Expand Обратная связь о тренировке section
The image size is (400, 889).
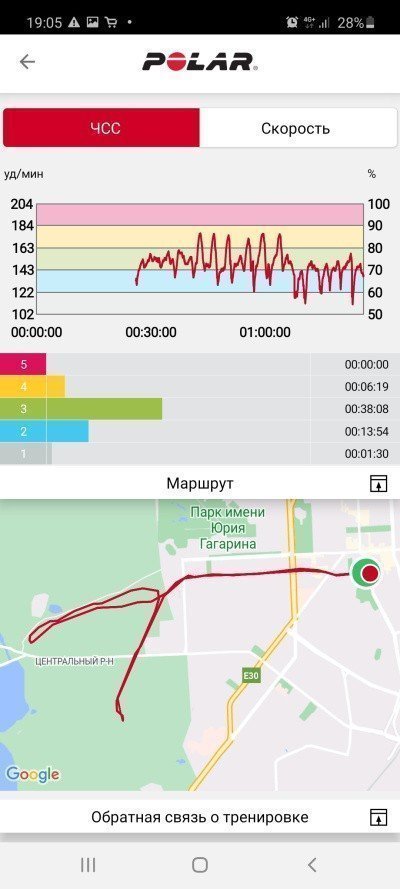tap(378, 817)
